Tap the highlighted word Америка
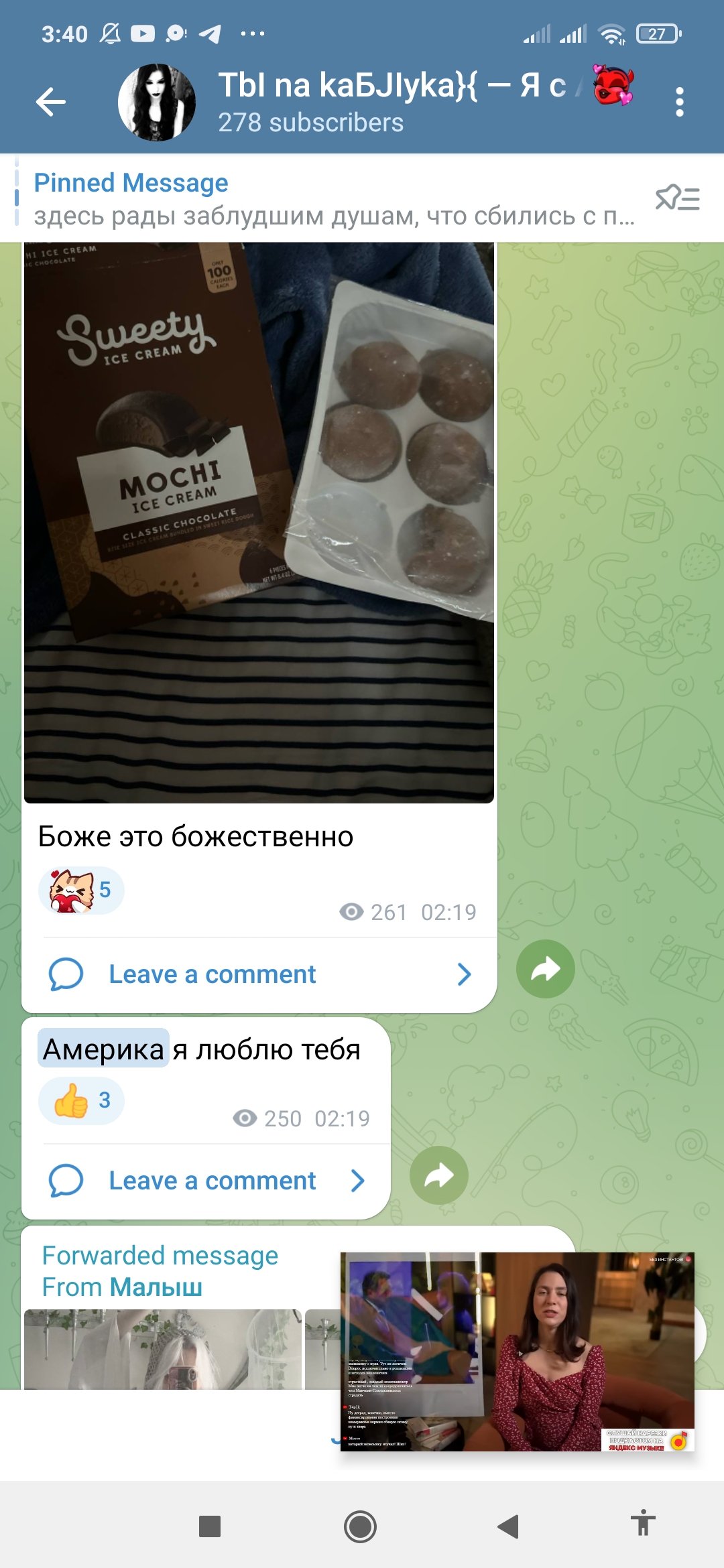The image size is (724, 1568). (x=103, y=1049)
